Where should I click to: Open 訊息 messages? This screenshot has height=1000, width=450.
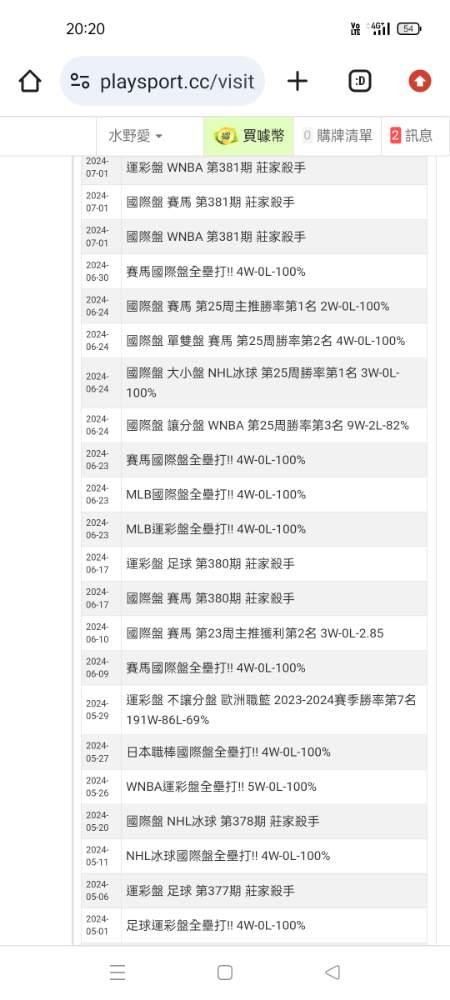coord(411,136)
